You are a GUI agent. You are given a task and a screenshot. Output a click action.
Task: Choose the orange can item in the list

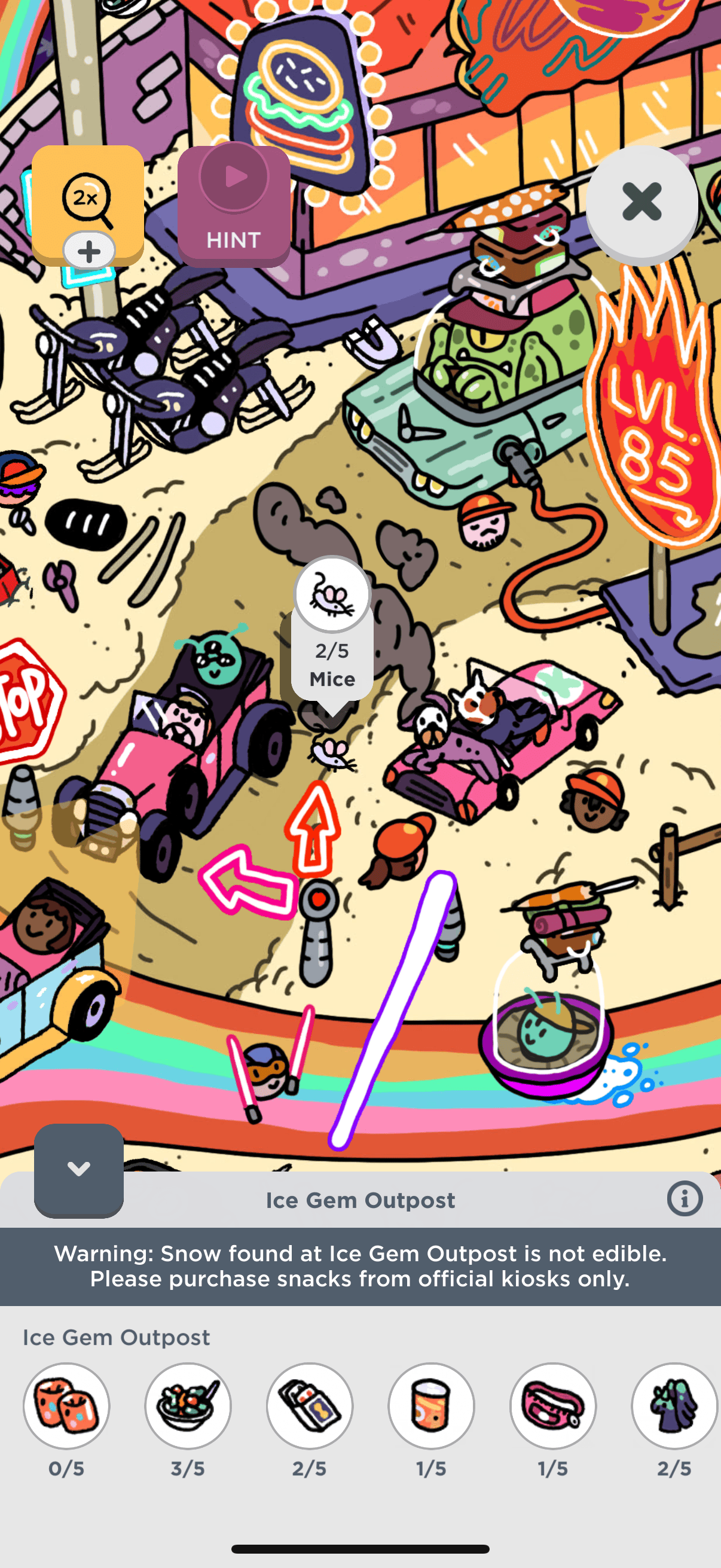point(432,1406)
